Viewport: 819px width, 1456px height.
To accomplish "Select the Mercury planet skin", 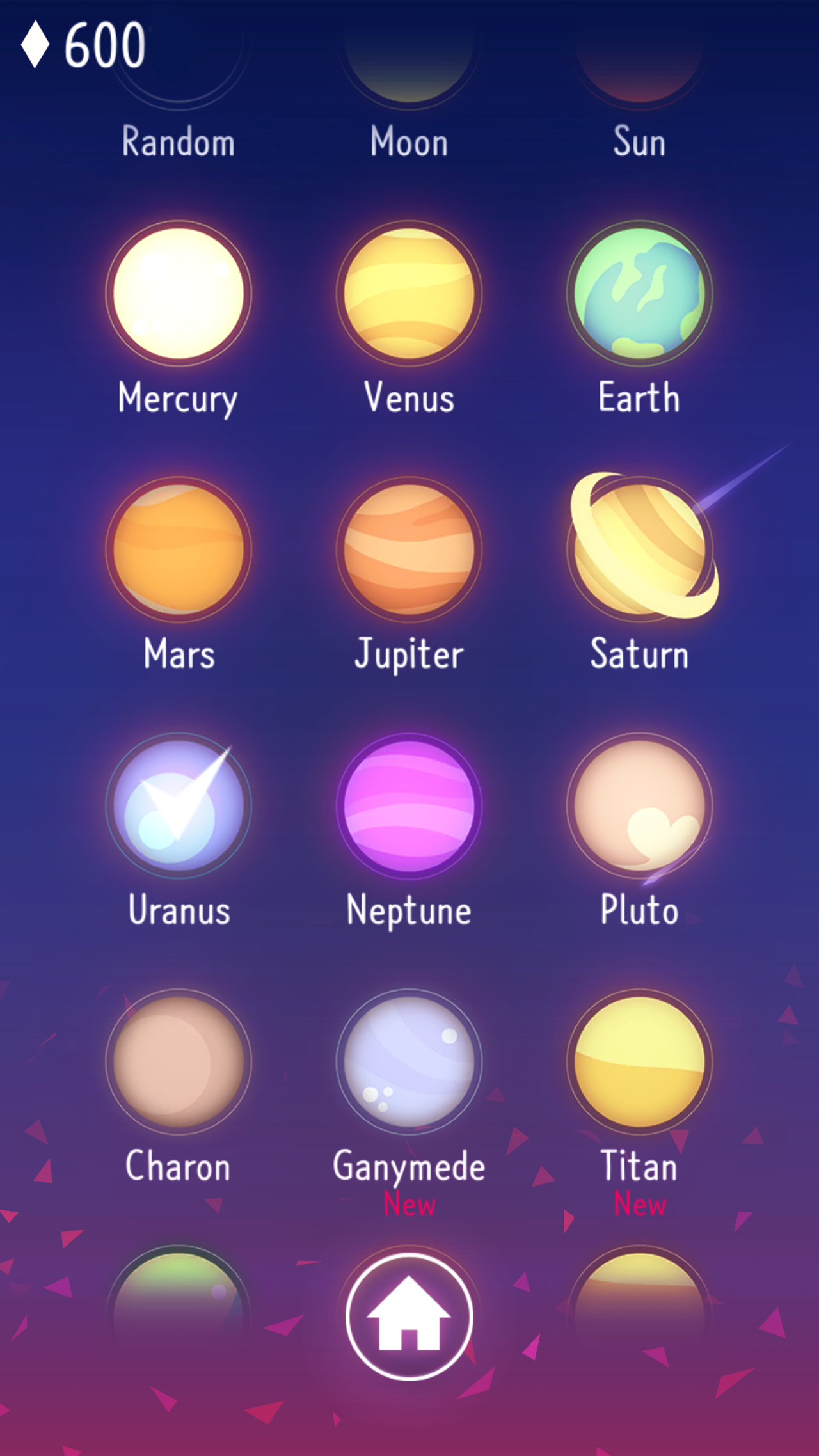I will [178, 293].
